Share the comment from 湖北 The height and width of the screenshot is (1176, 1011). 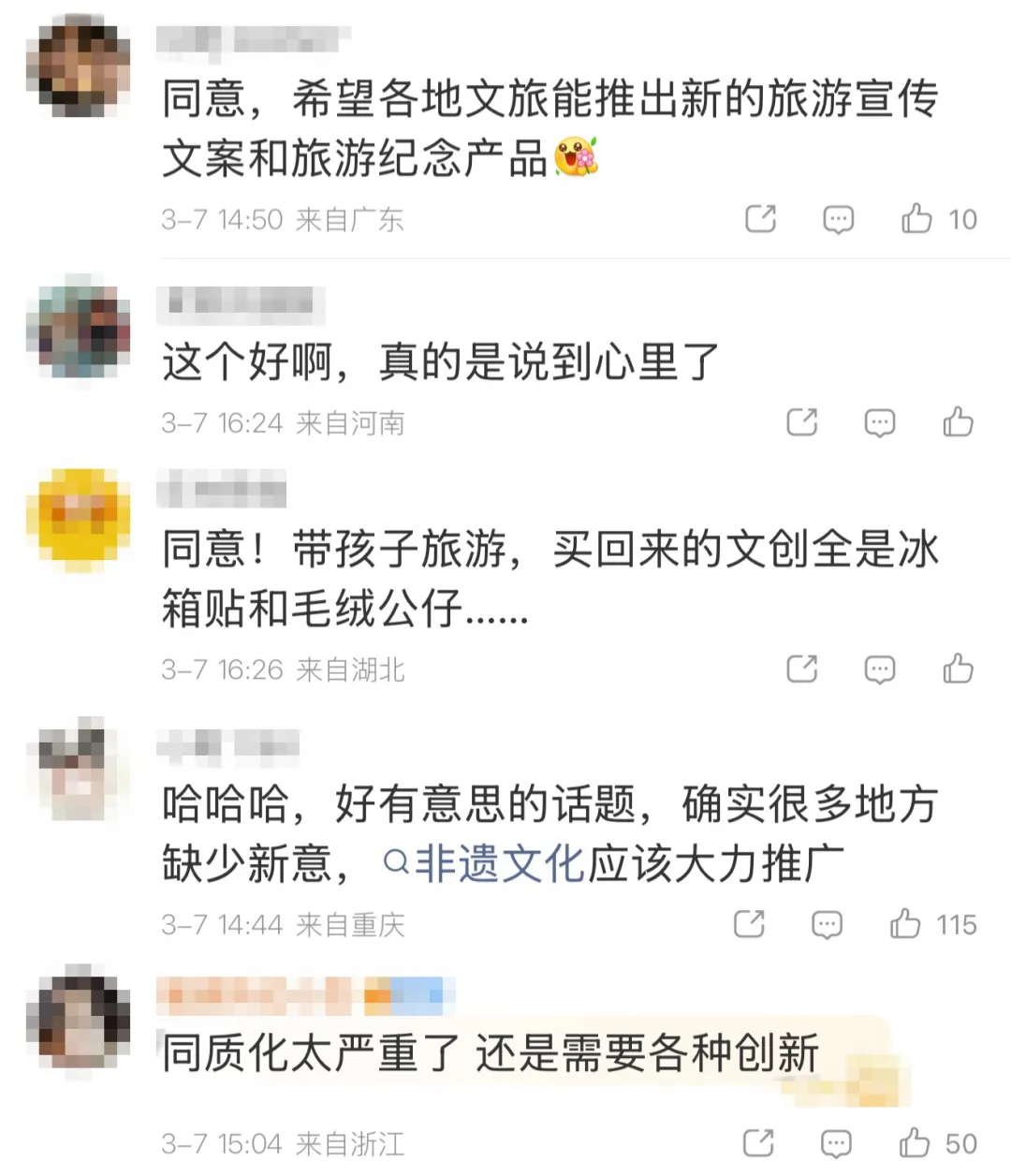801,669
